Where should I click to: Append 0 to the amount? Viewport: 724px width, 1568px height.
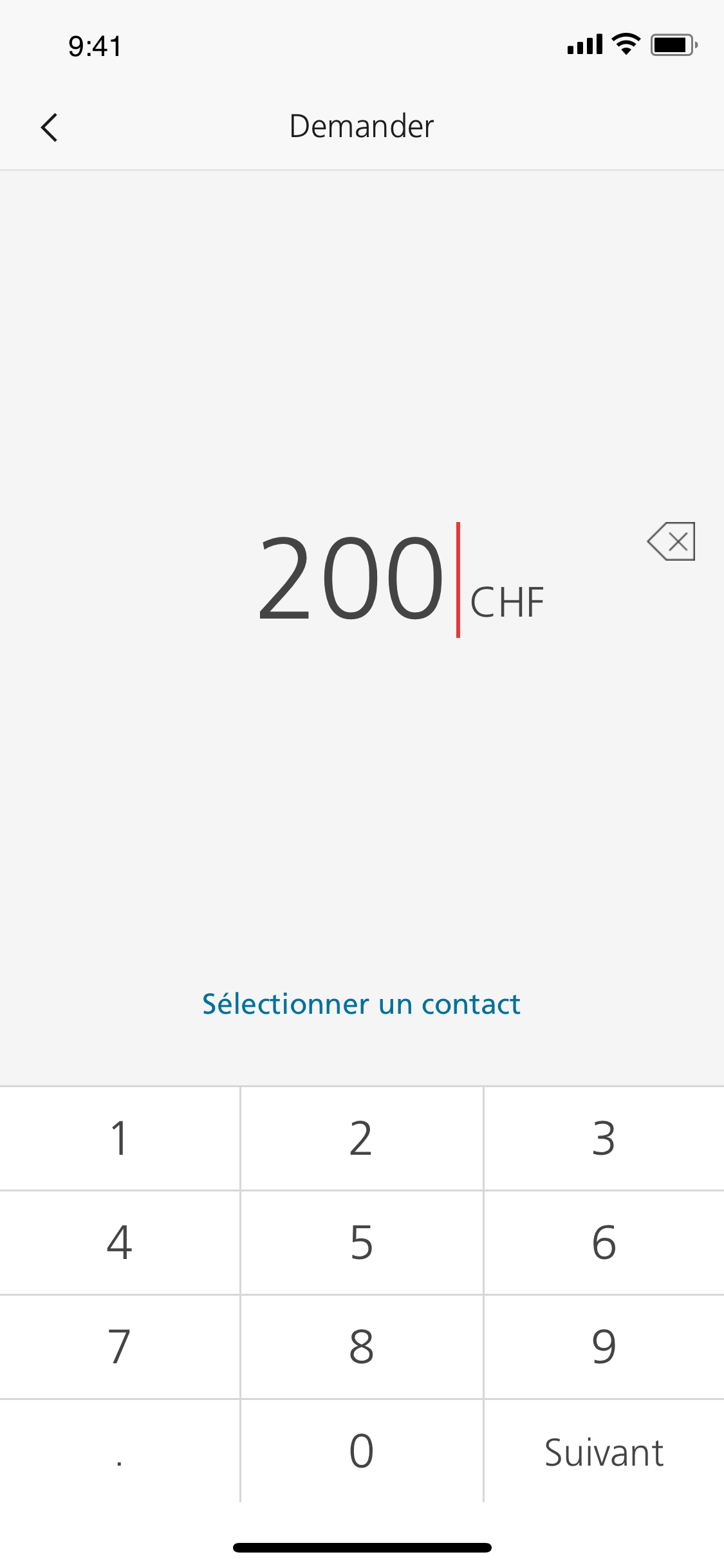(361, 1451)
